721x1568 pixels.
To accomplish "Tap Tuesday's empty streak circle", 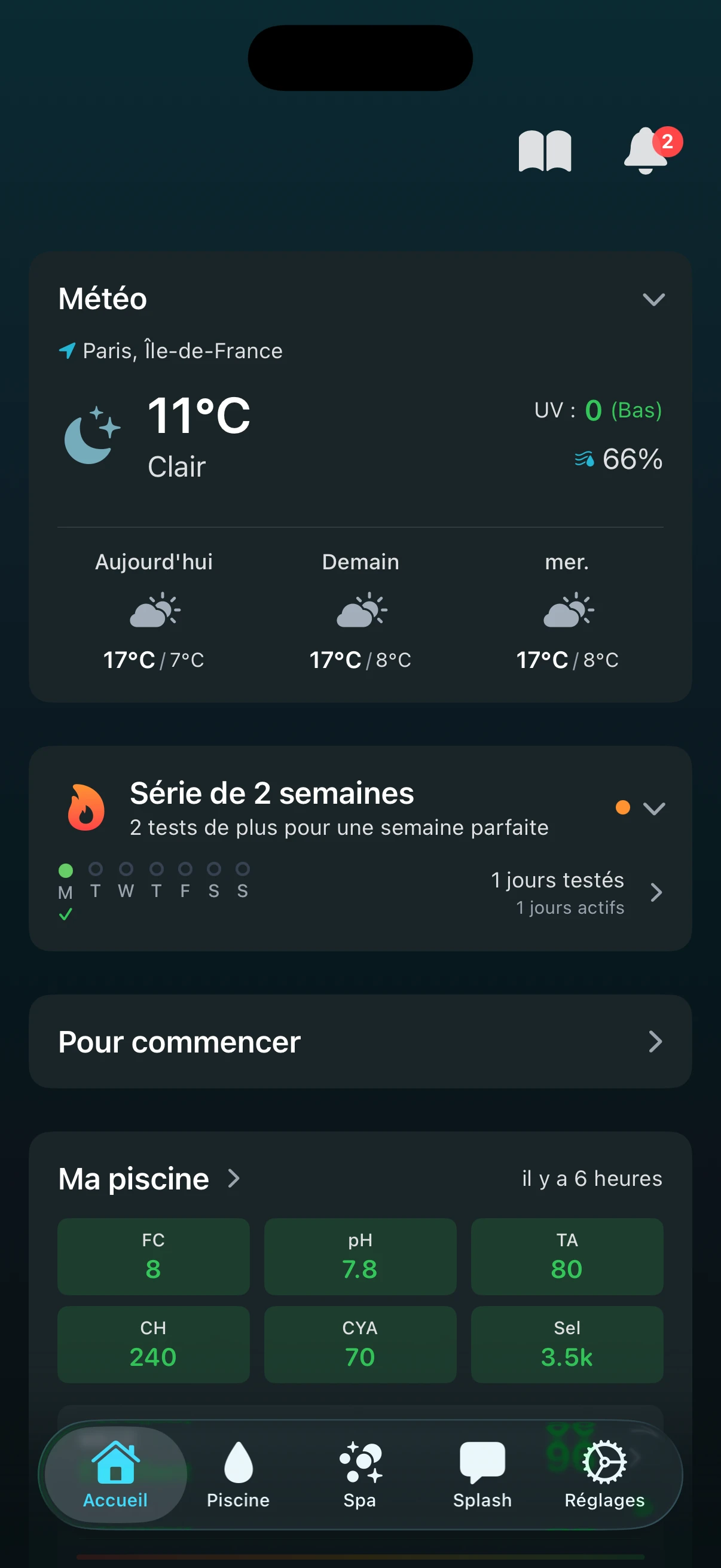I will (x=95, y=870).
